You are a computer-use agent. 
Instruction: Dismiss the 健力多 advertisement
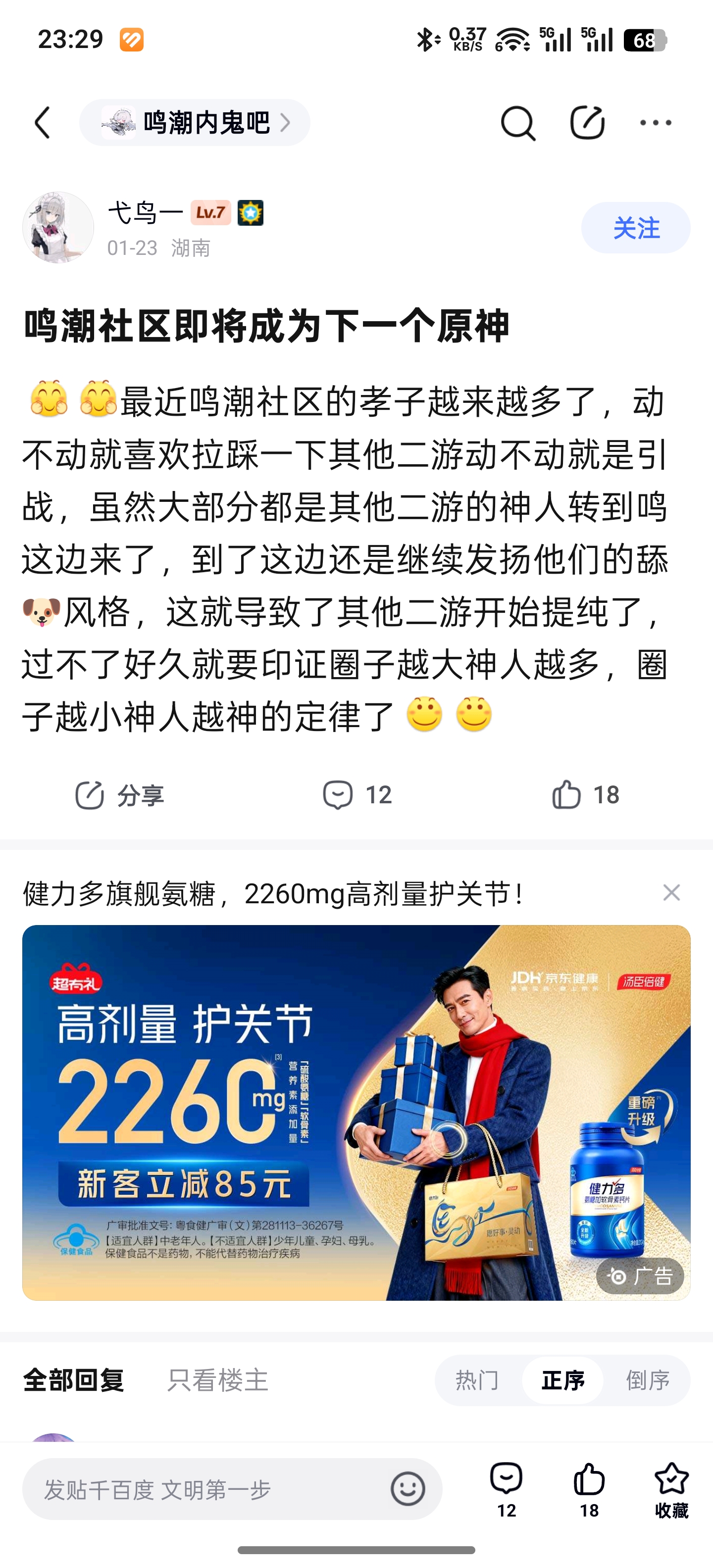[671, 893]
